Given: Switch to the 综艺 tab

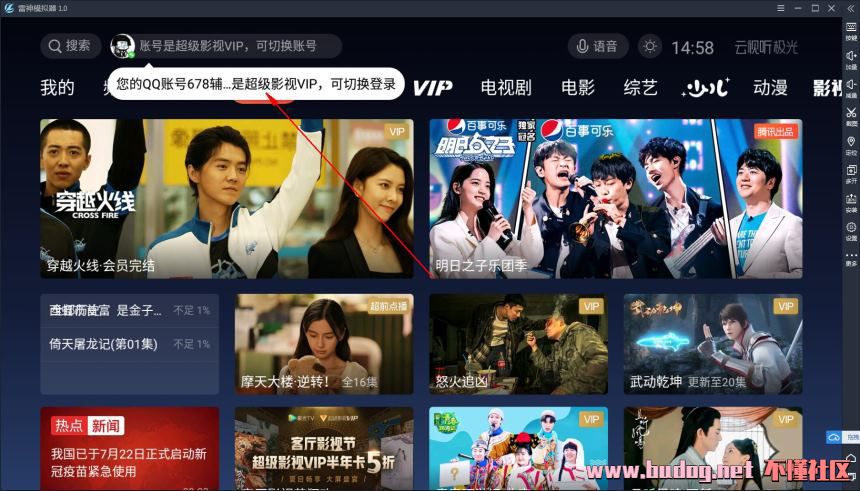Looking at the screenshot, I should pyautogui.click(x=640, y=88).
